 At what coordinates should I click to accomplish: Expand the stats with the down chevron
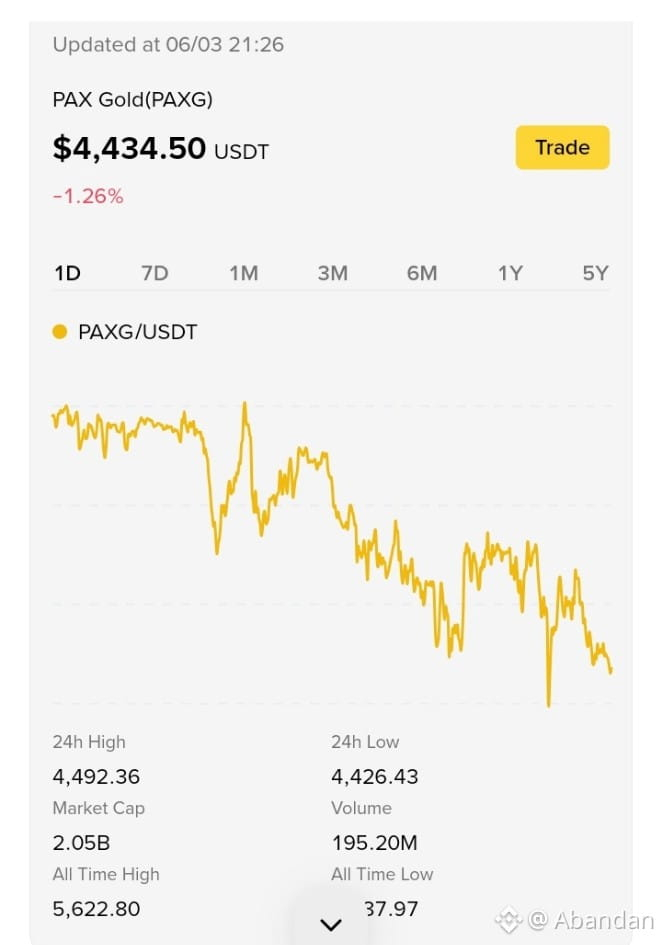click(x=331, y=924)
